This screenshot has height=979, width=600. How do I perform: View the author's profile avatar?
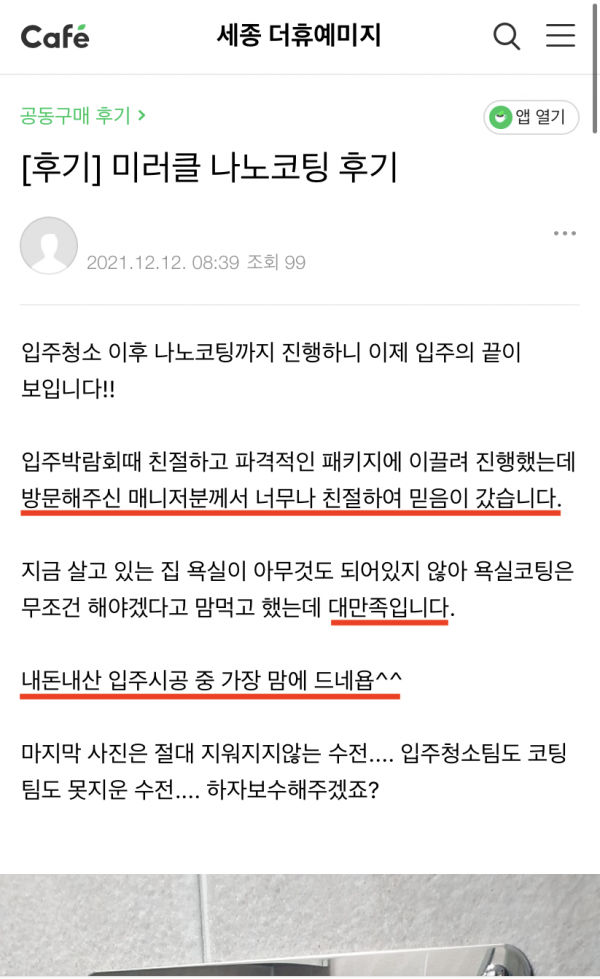(x=49, y=246)
